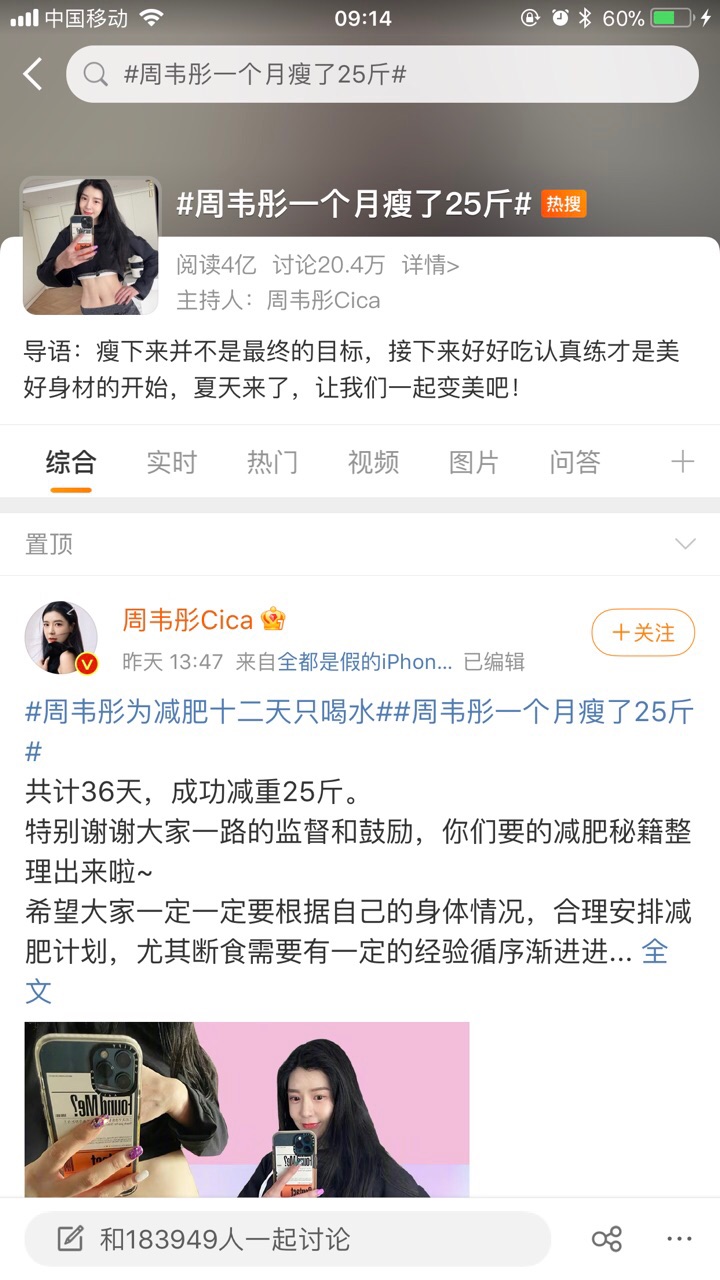Follow 周韦彤Cica with the 关注 button

point(643,632)
